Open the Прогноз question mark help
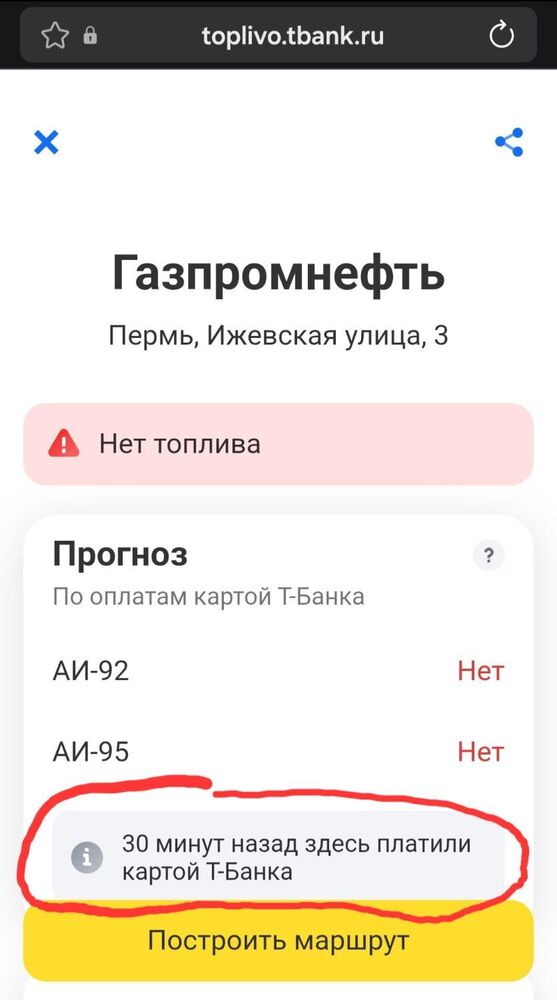This screenshot has width=557, height=1000. [489, 555]
